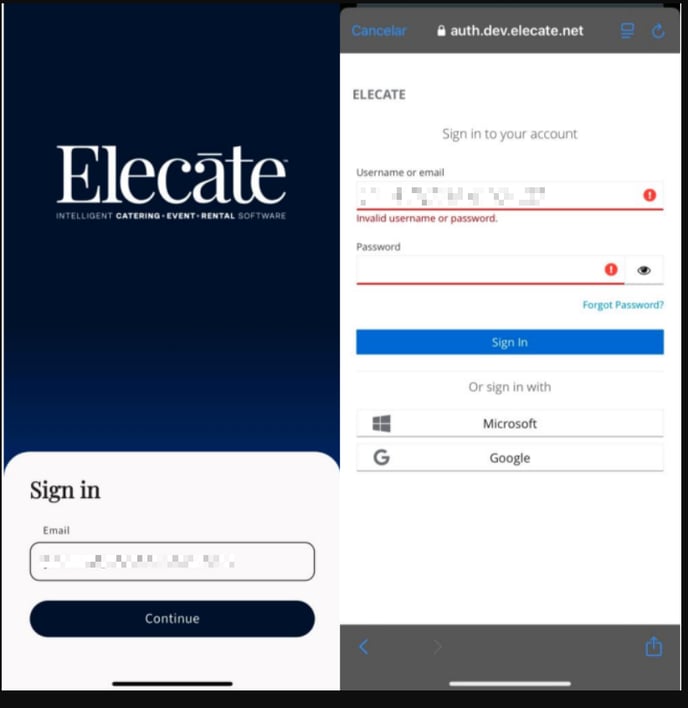Open the share sheet in the bottom toolbar
Viewport: 688px width, 708px height.
tap(653, 647)
